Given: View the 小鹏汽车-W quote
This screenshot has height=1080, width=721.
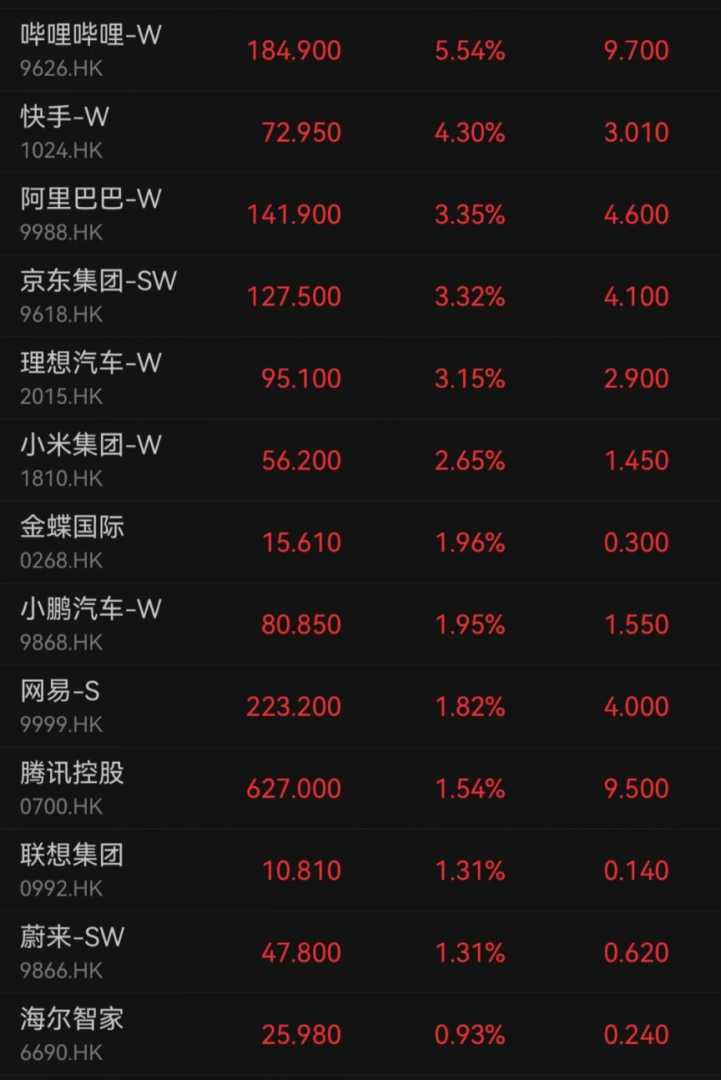Looking at the screenshot, I should pyautogui.click(x=360, y=624).
